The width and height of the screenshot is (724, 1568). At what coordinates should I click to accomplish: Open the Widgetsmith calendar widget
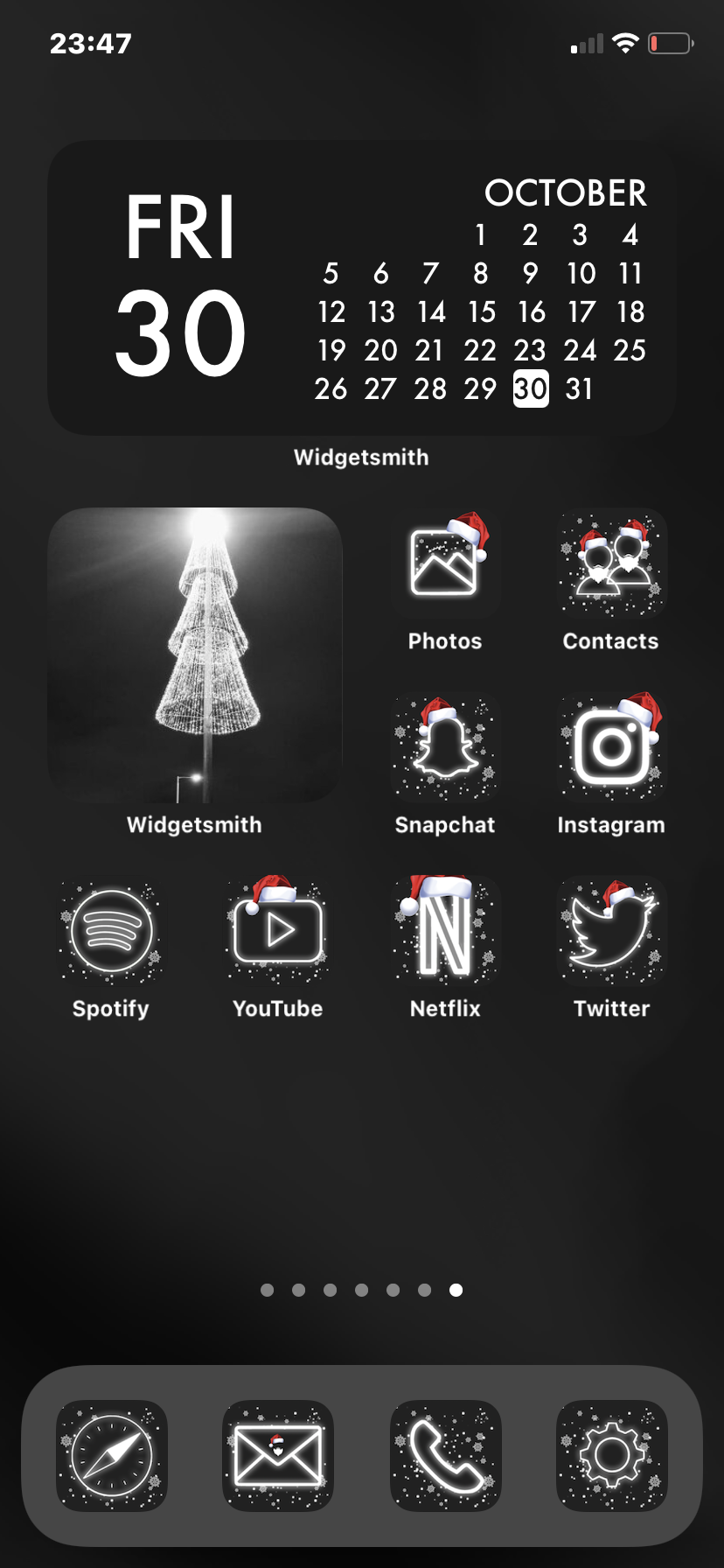[361, 288]
